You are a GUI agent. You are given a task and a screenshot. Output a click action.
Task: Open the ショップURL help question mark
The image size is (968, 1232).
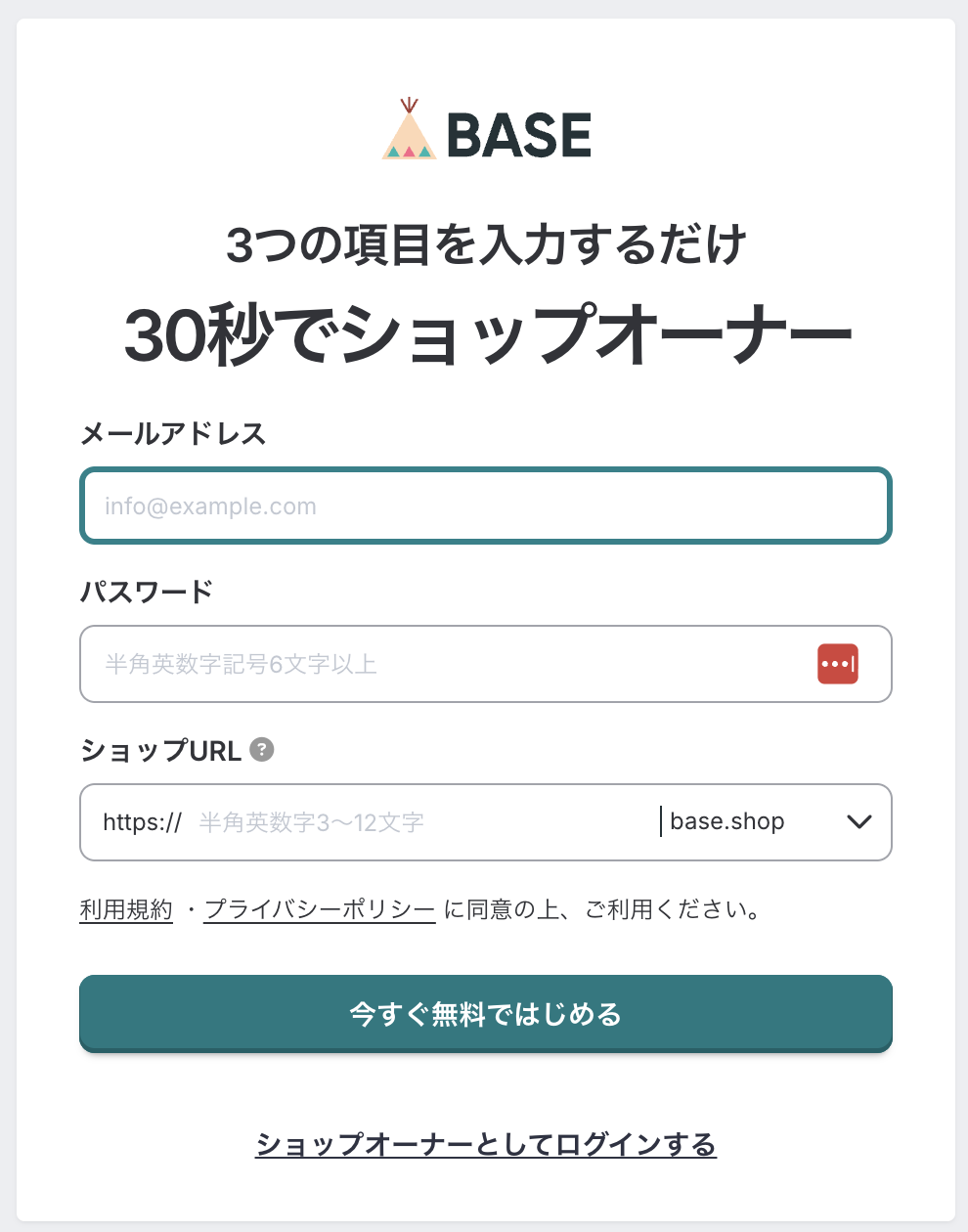click(x=262, y=750)
